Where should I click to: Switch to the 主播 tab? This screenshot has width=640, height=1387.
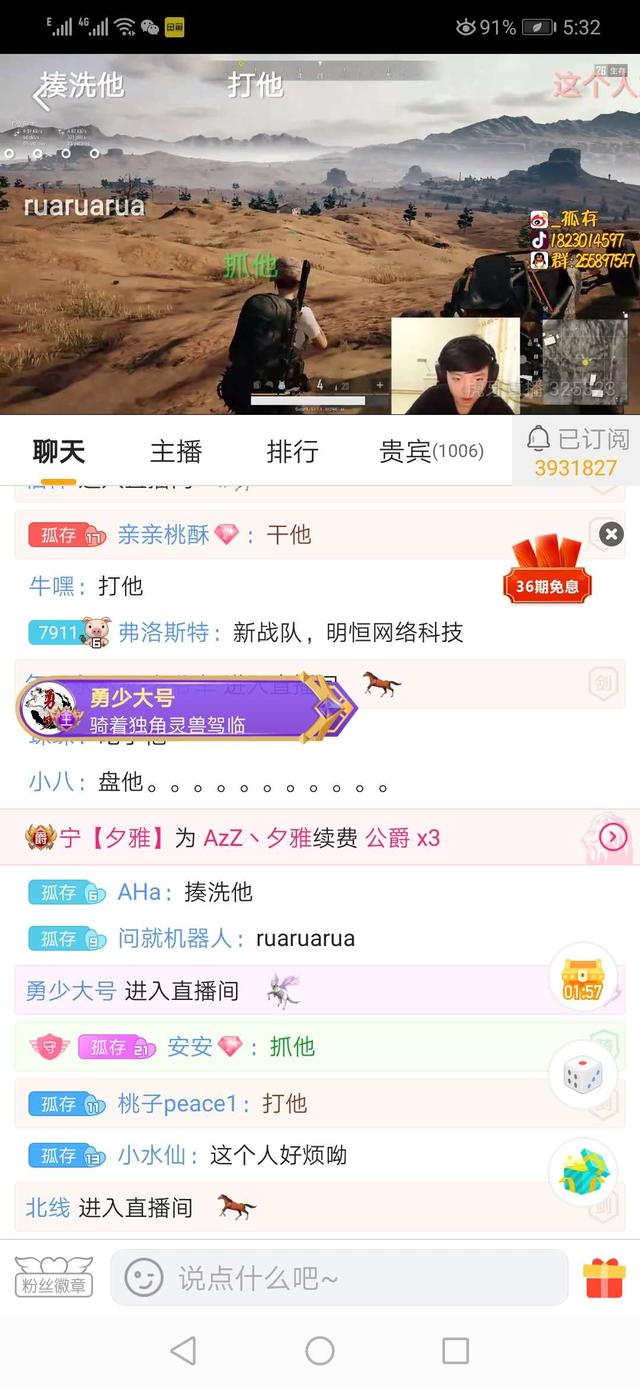(176, 451)
